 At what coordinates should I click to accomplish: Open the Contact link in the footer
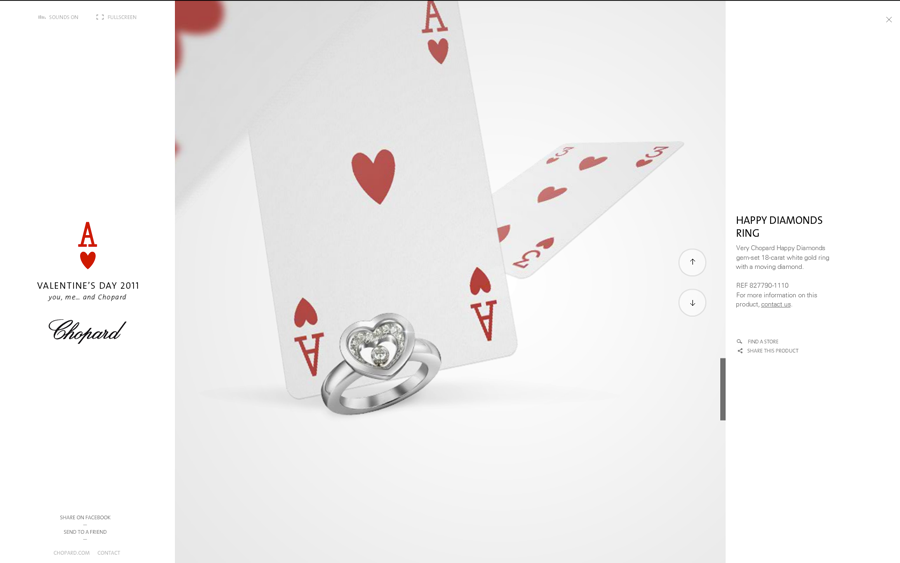coord(109,553)
